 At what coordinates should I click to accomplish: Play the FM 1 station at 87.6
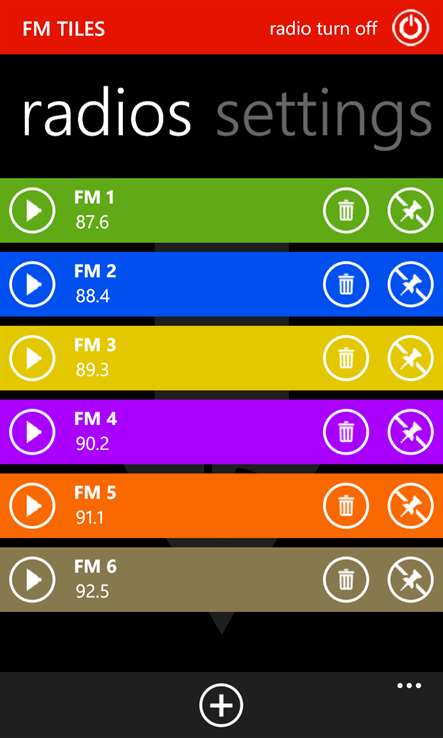(x=32, y=210)
